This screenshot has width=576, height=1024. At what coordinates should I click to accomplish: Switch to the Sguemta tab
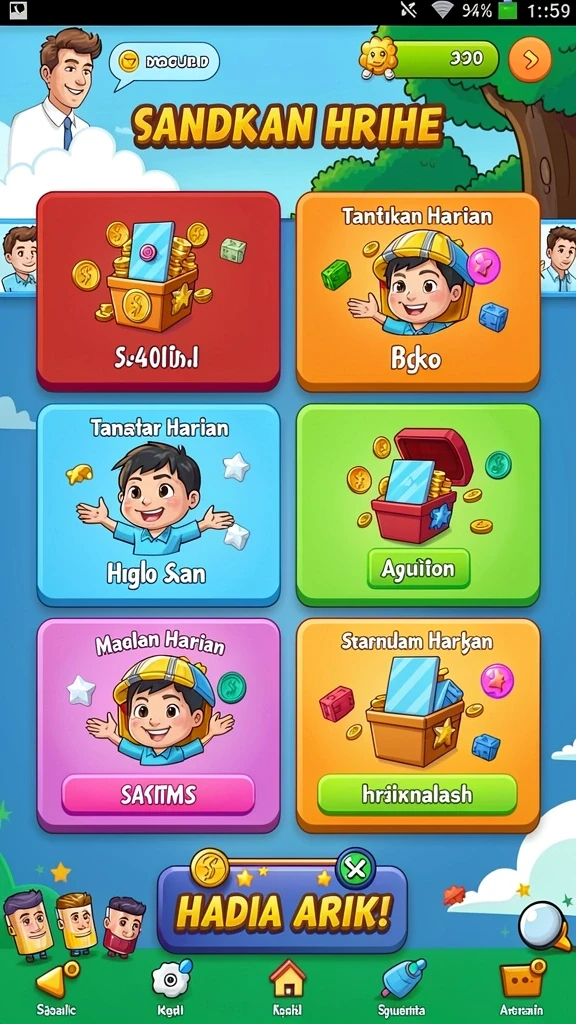click(x=402, y=987)
